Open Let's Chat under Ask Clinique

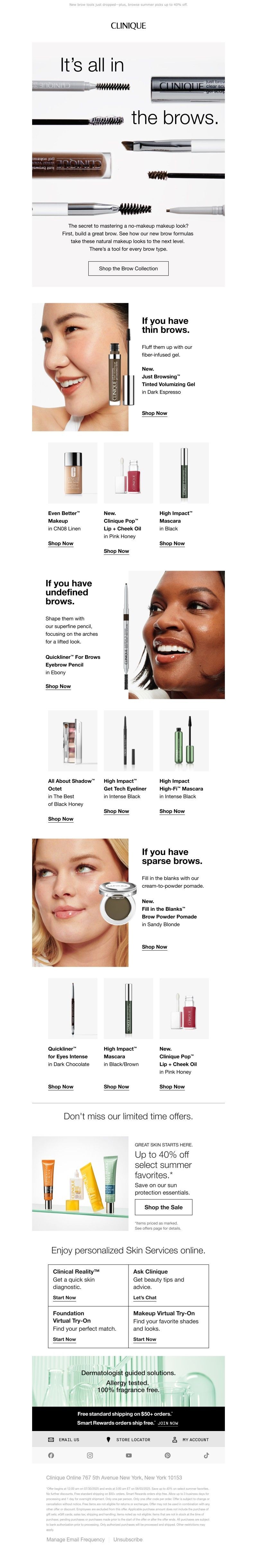(144, 1298)
